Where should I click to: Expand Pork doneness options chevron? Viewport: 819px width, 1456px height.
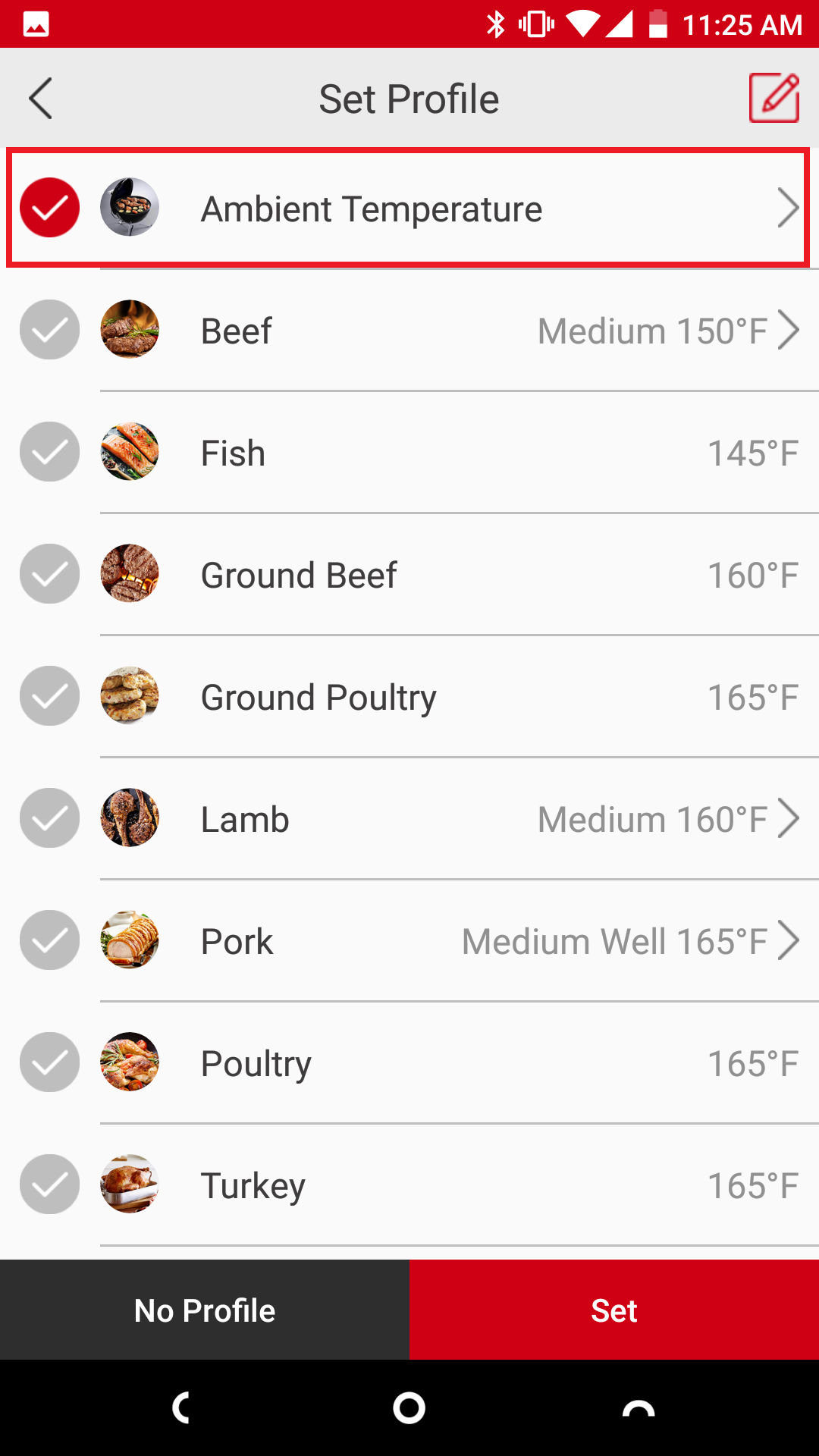click(788, 941)
